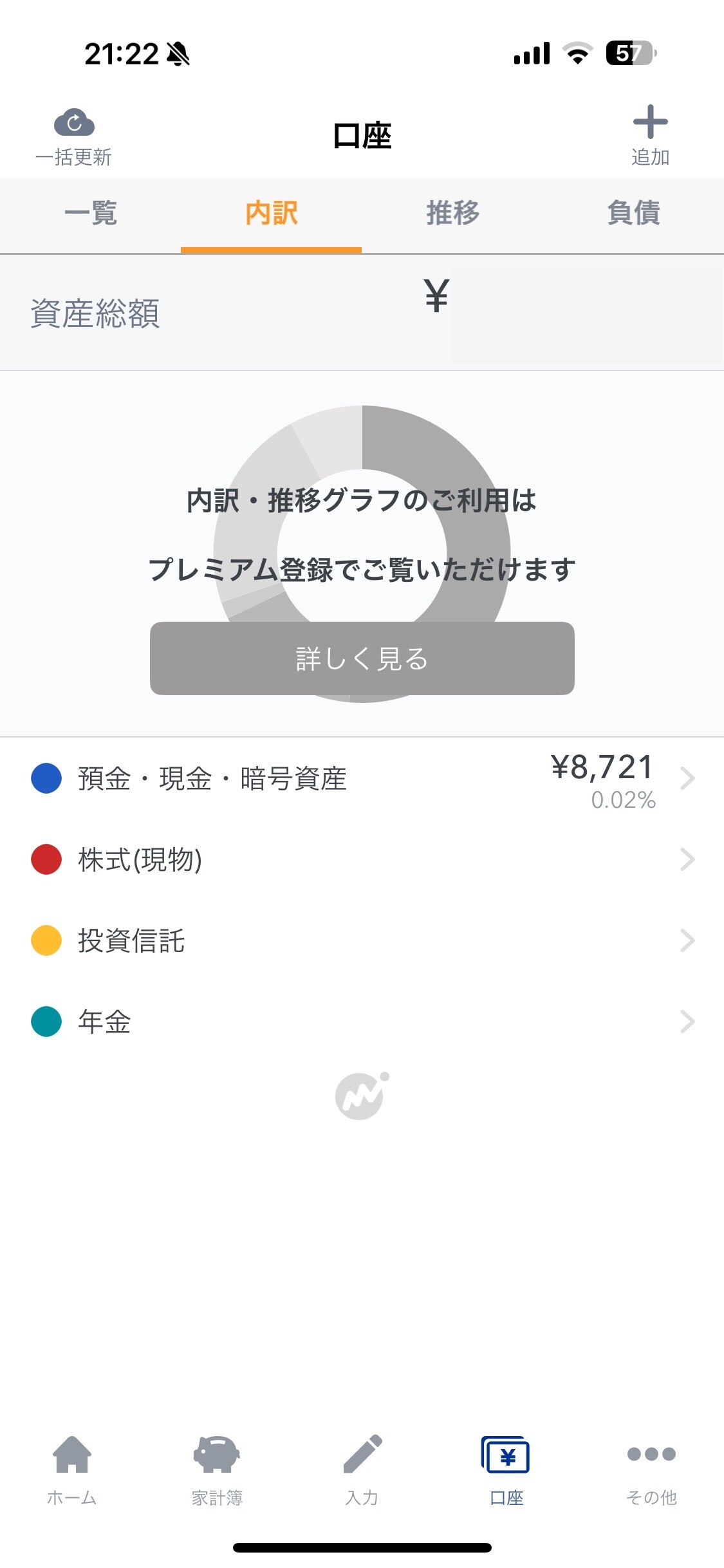
Task: Open 入力 to enter a transaction
Action: pyautogui.click(x=362, y=1470)
